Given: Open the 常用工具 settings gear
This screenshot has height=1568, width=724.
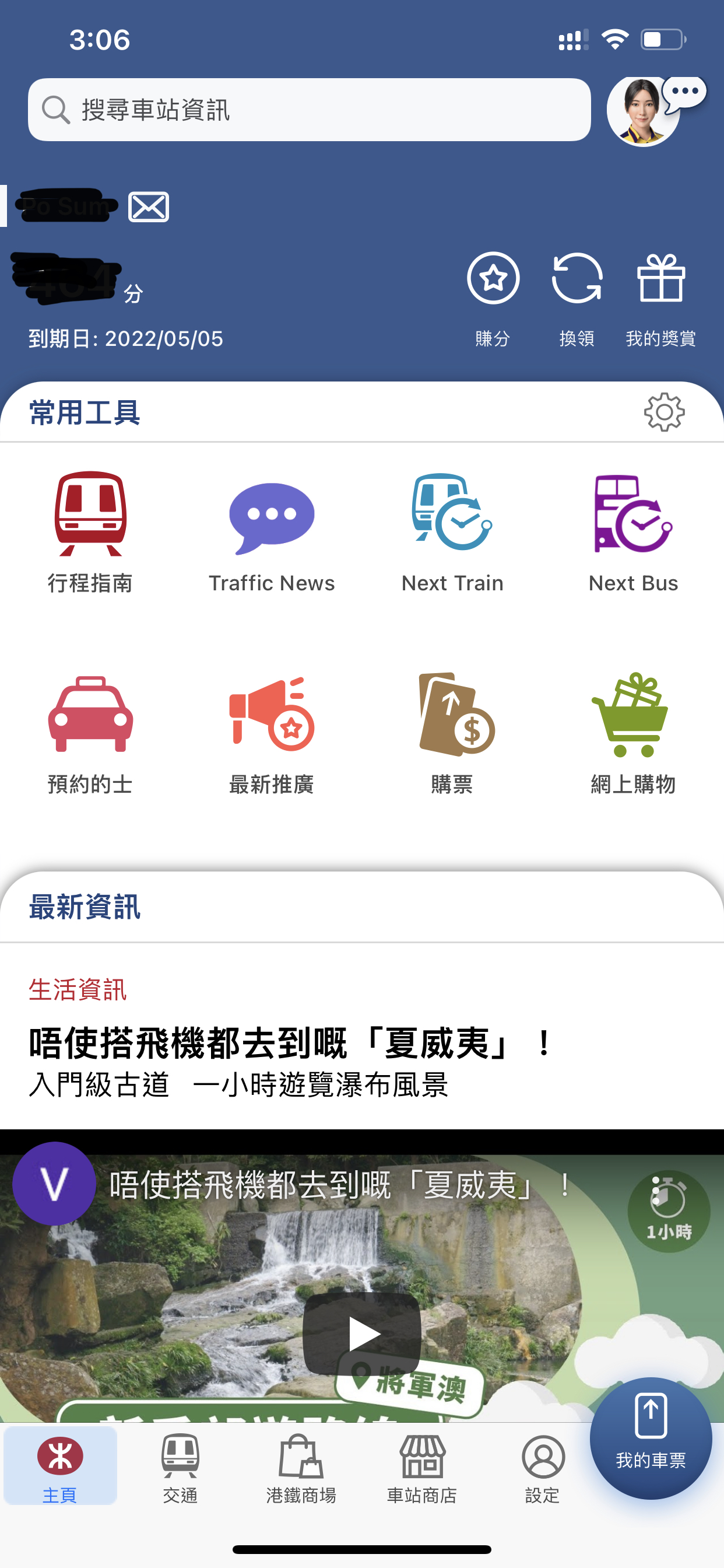Looking at the screenshot, I should (x=664, y=412).
